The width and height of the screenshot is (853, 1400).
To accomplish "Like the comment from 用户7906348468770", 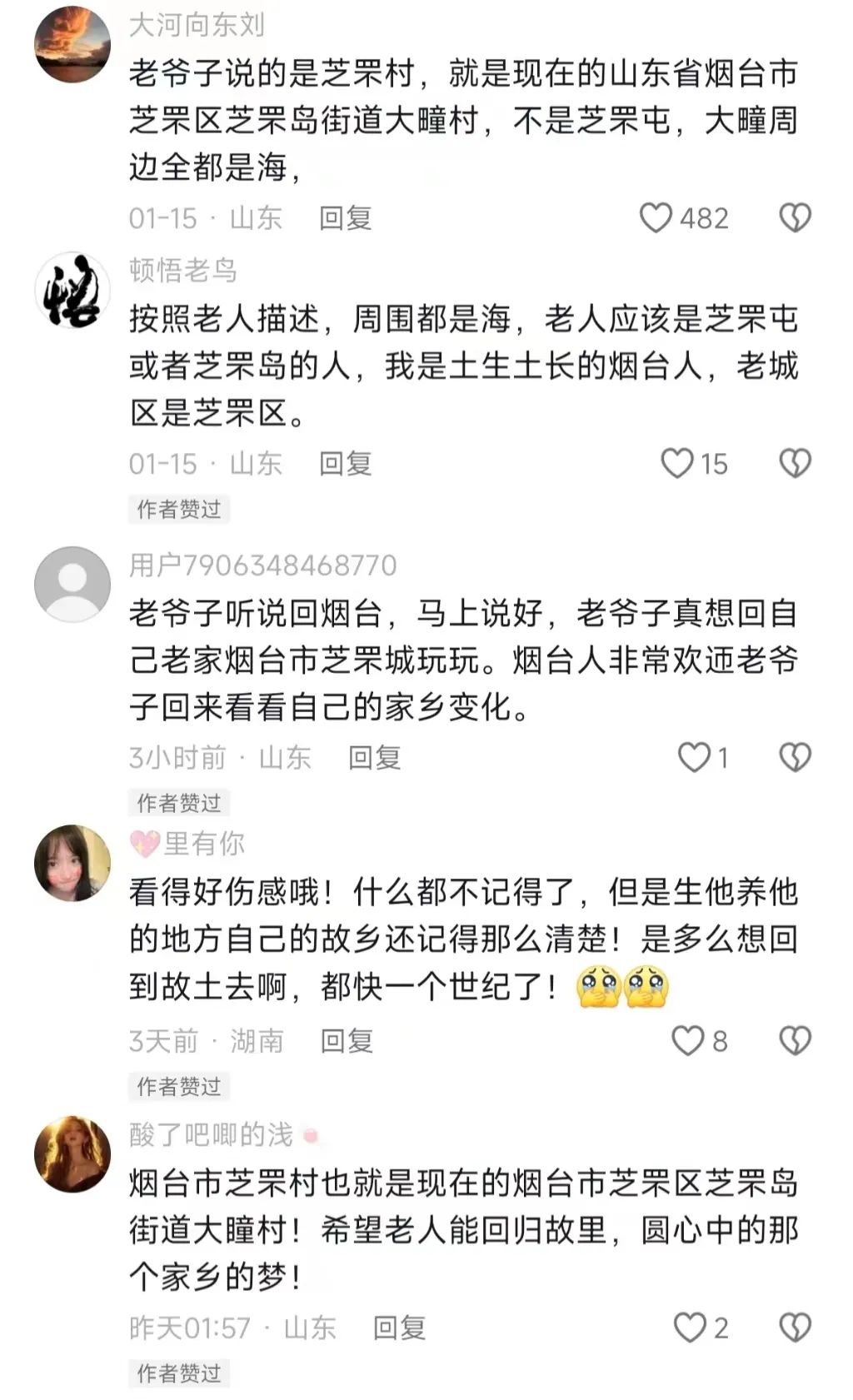I will [693, 757].
